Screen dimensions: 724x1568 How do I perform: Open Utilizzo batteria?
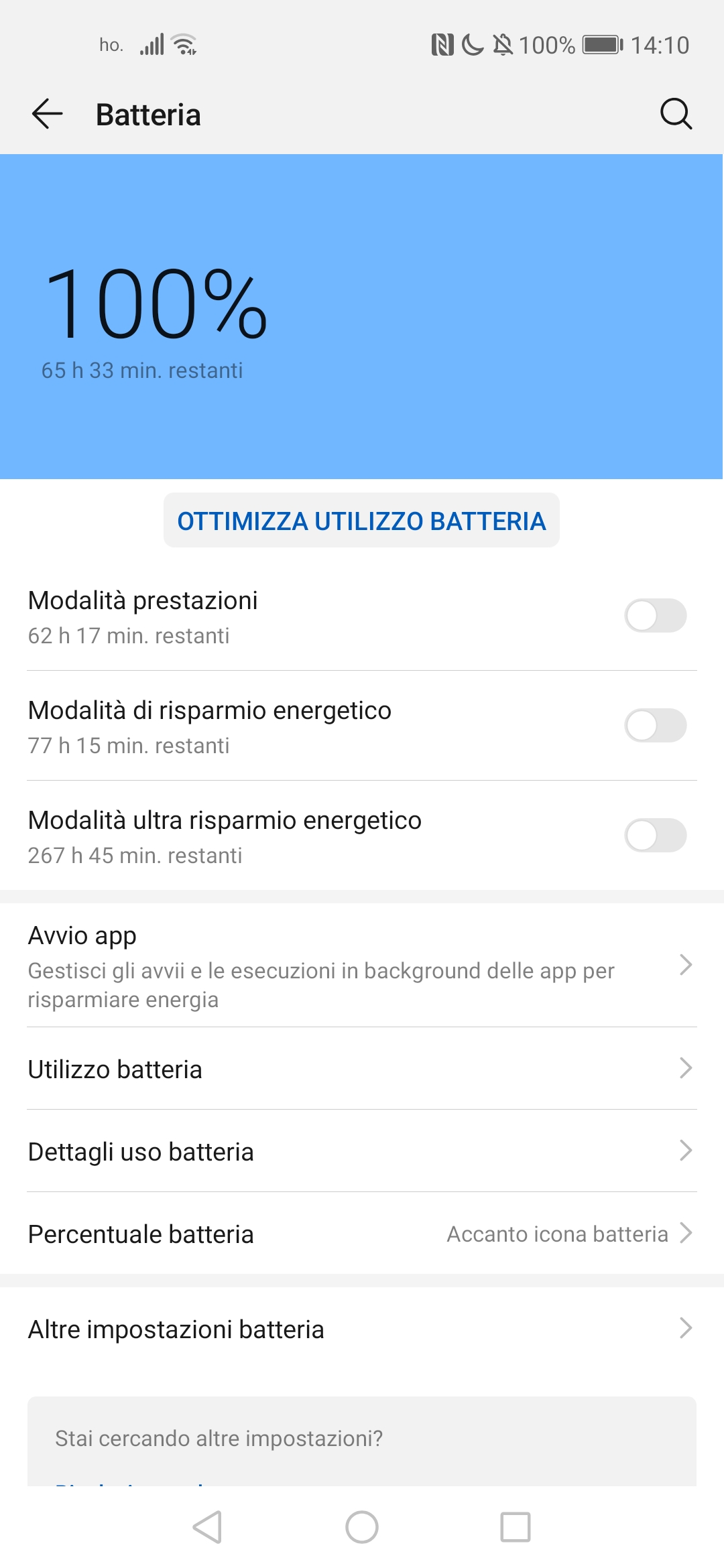click(362, 1069)
